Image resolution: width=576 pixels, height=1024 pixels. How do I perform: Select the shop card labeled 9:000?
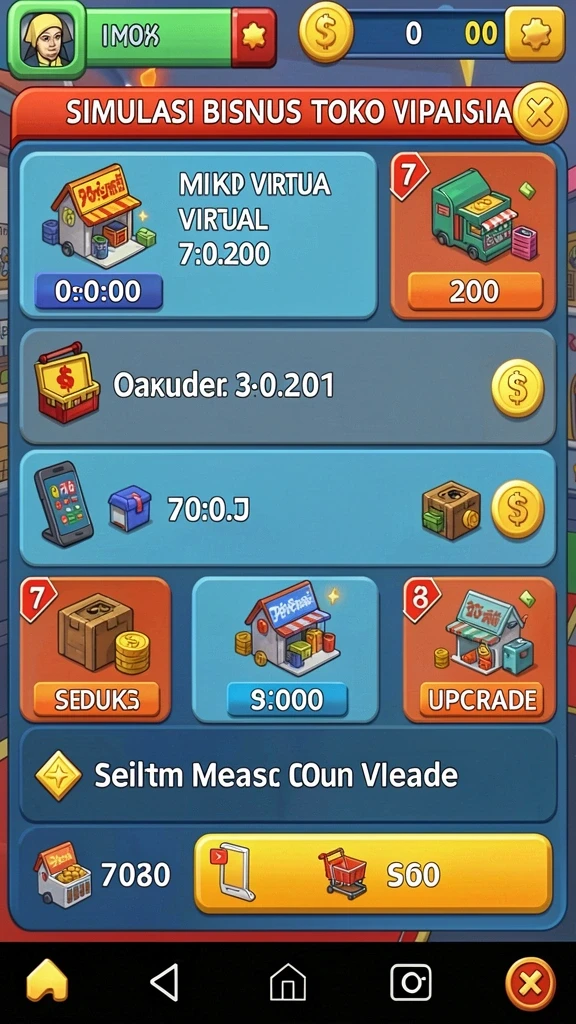(285, 649)
